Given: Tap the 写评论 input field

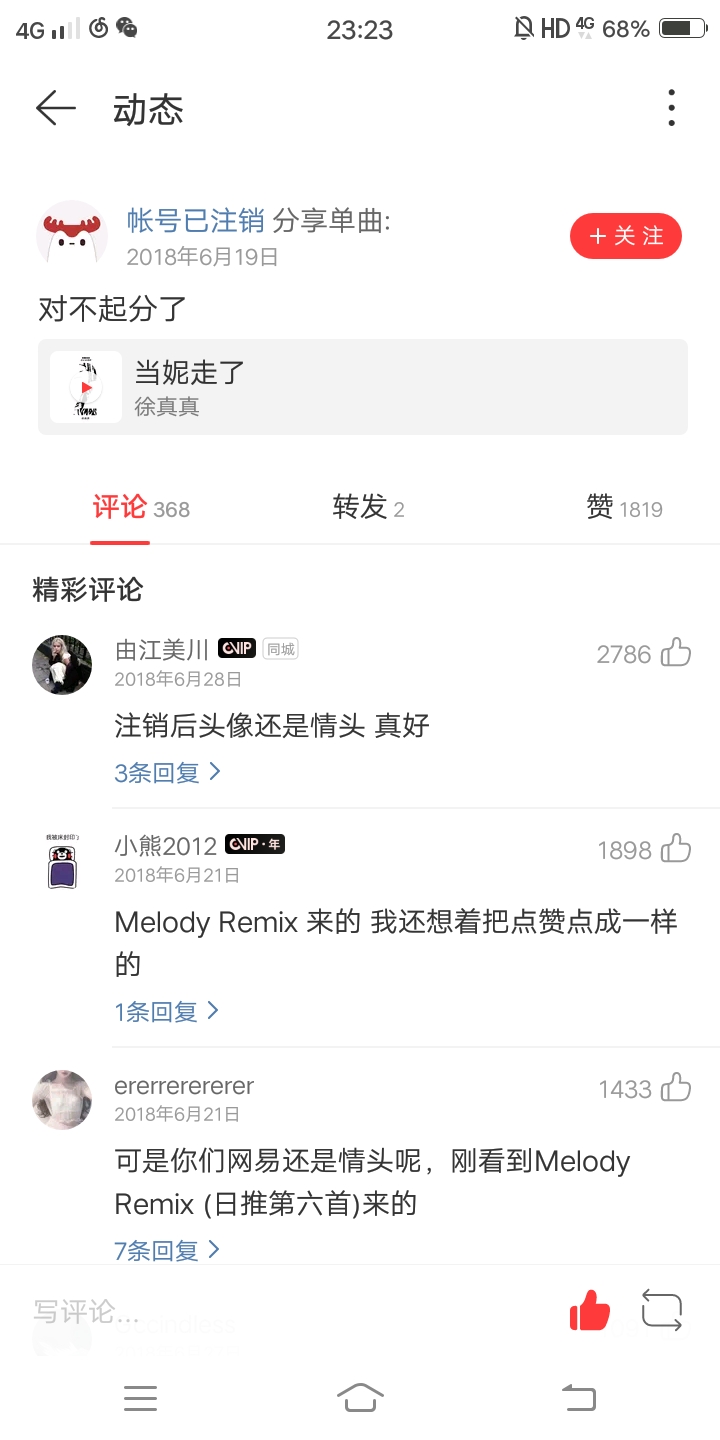Looking at the screenshot, I should coord(280,1311).
